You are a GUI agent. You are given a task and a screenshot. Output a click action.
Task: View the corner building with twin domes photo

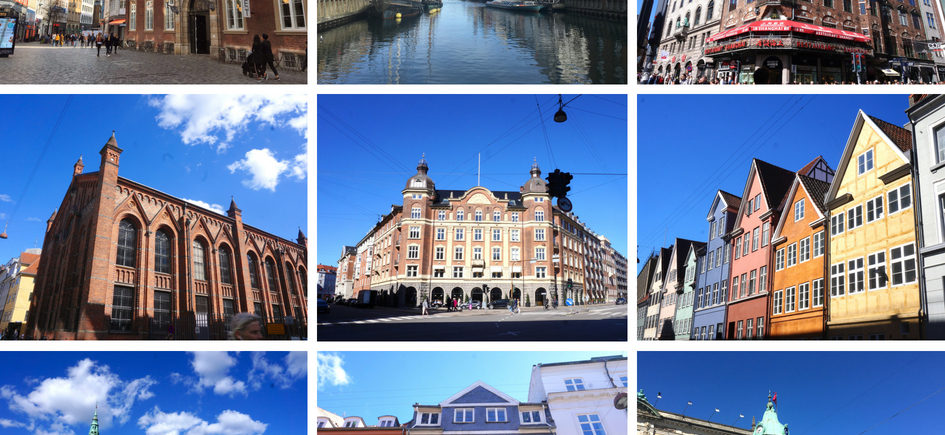tap(472, 217)
